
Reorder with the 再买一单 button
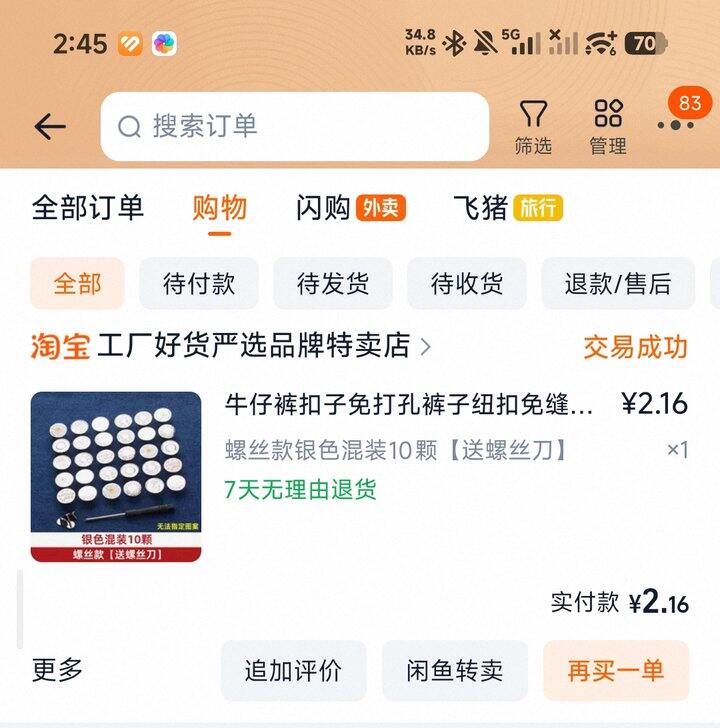point(615,670)
